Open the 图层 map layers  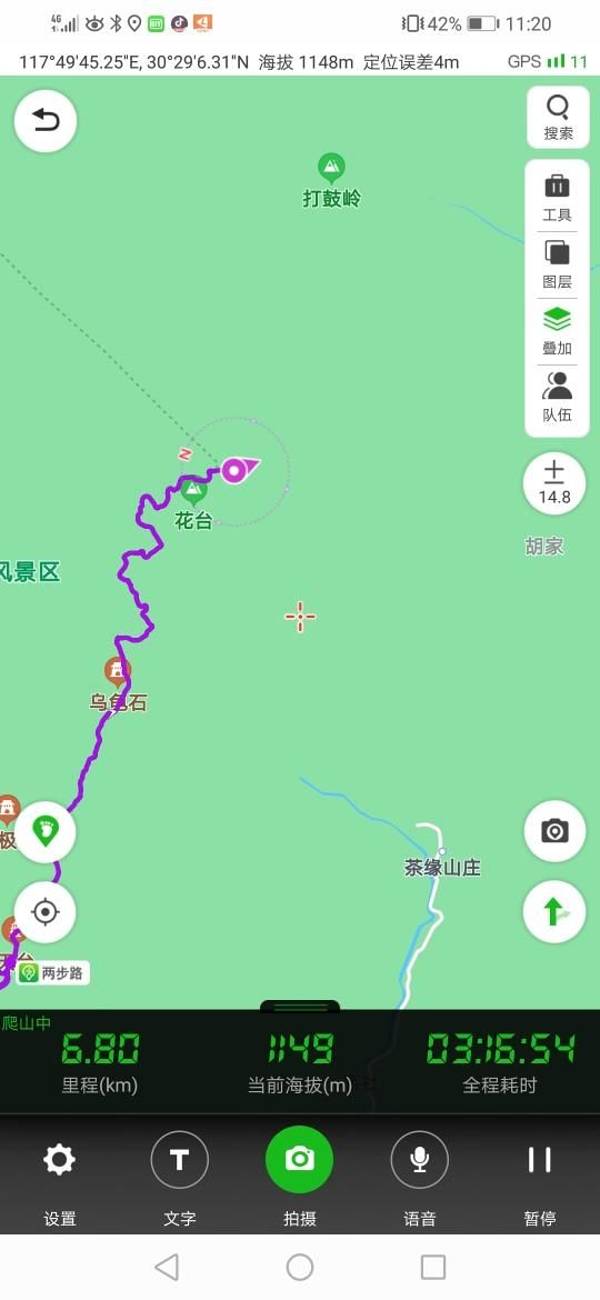[557, 264]
